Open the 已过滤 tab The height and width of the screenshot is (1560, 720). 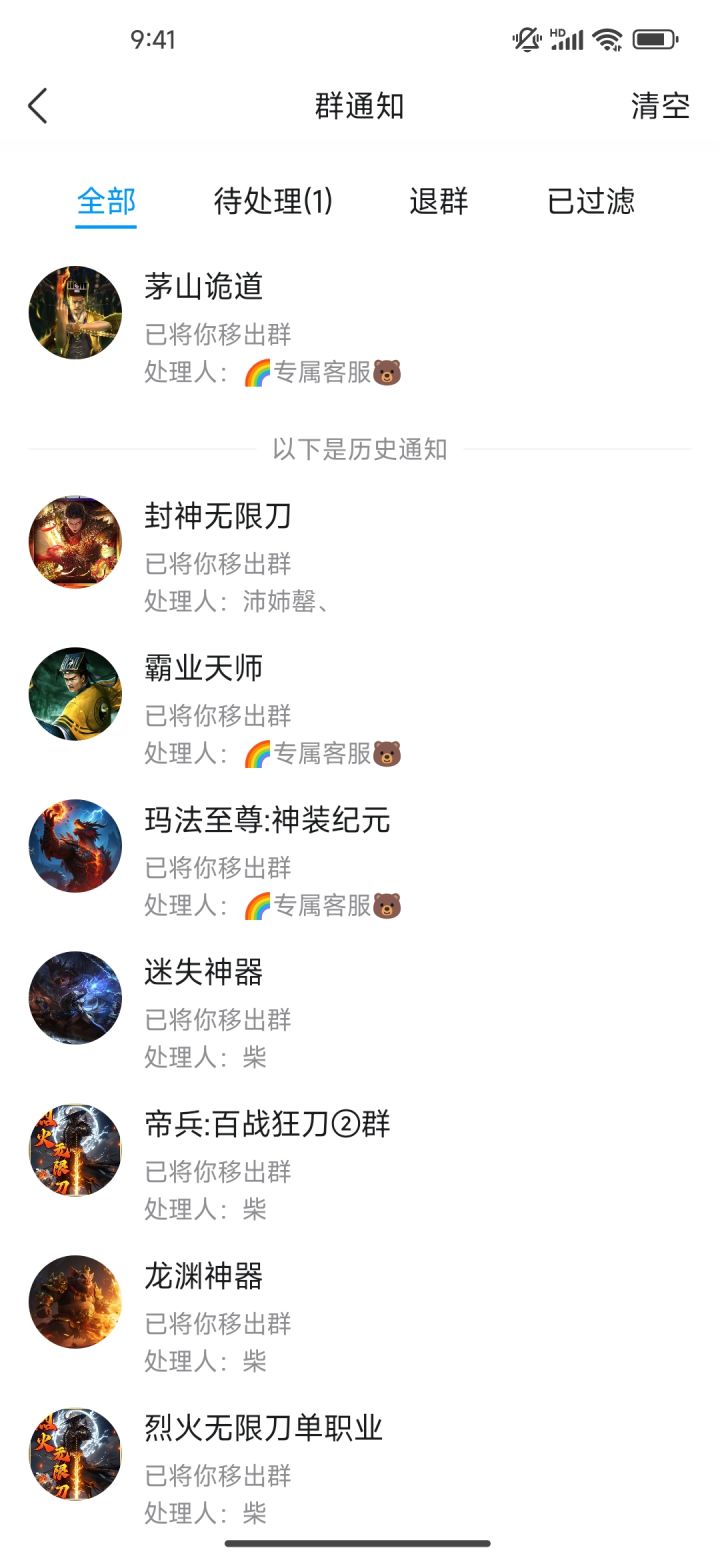(x=591, y=201)
